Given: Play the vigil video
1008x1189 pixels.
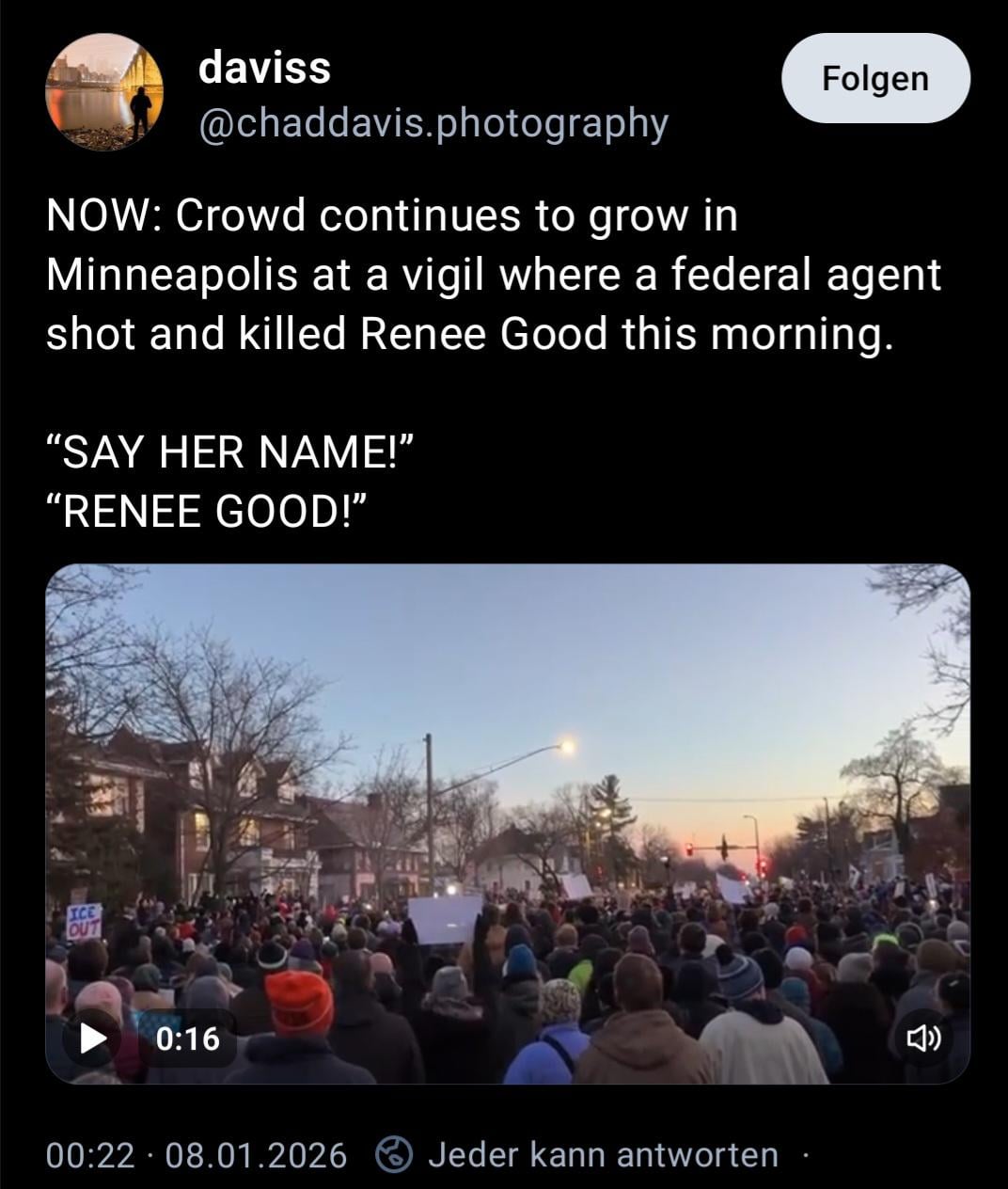Looking at the screenshot, I should (93, 1038).
